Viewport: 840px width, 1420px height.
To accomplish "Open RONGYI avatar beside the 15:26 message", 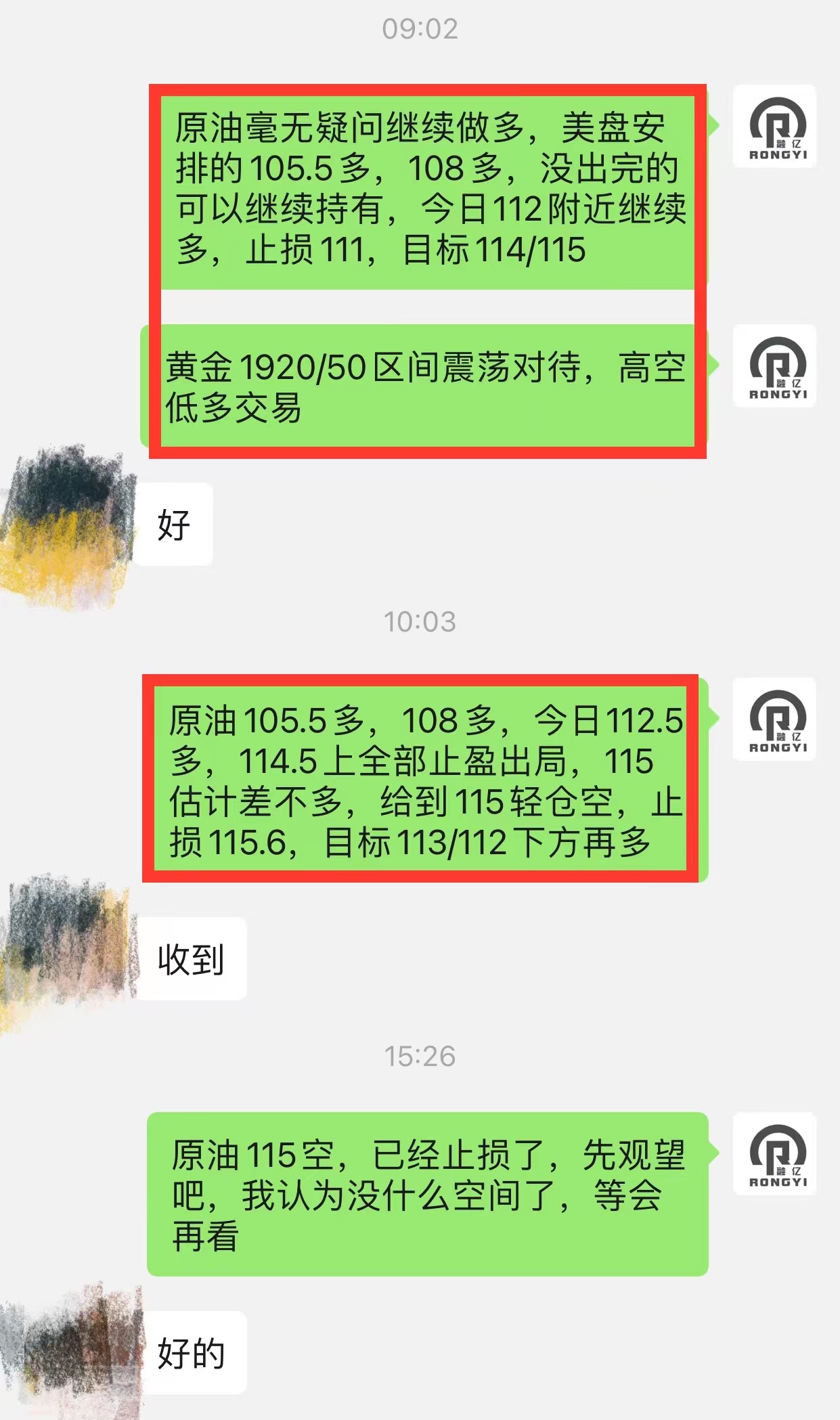I will pyautogui.click(x=775, y=1153).
